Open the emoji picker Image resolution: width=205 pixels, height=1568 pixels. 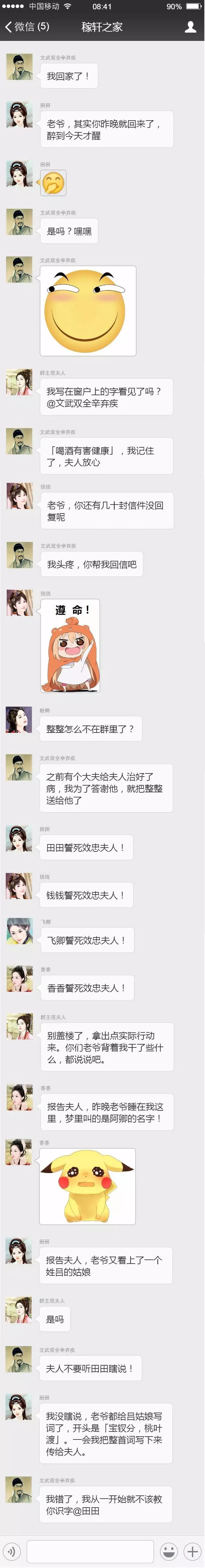[169, 1550]
